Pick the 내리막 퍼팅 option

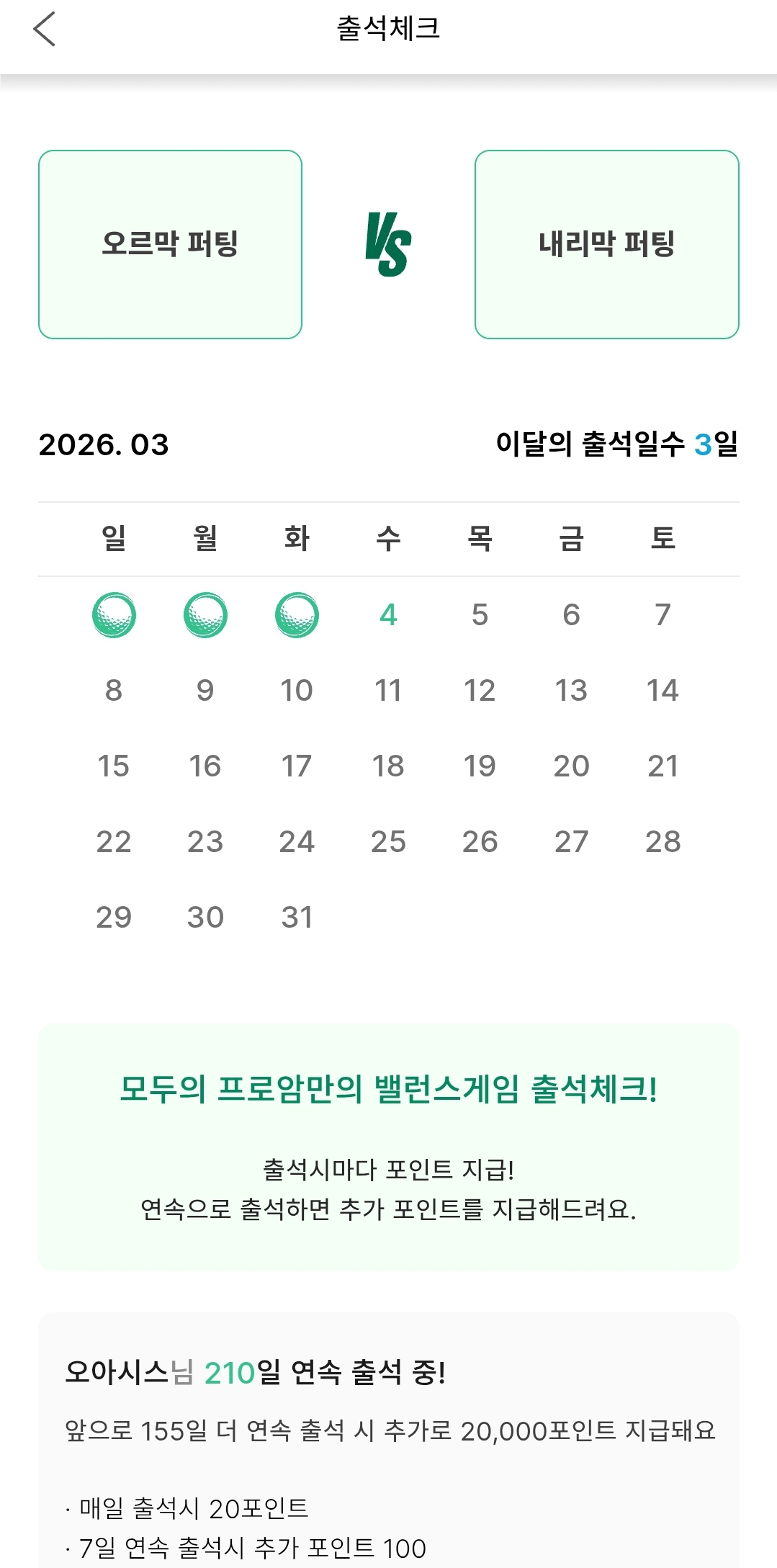[x=606, y=244]
